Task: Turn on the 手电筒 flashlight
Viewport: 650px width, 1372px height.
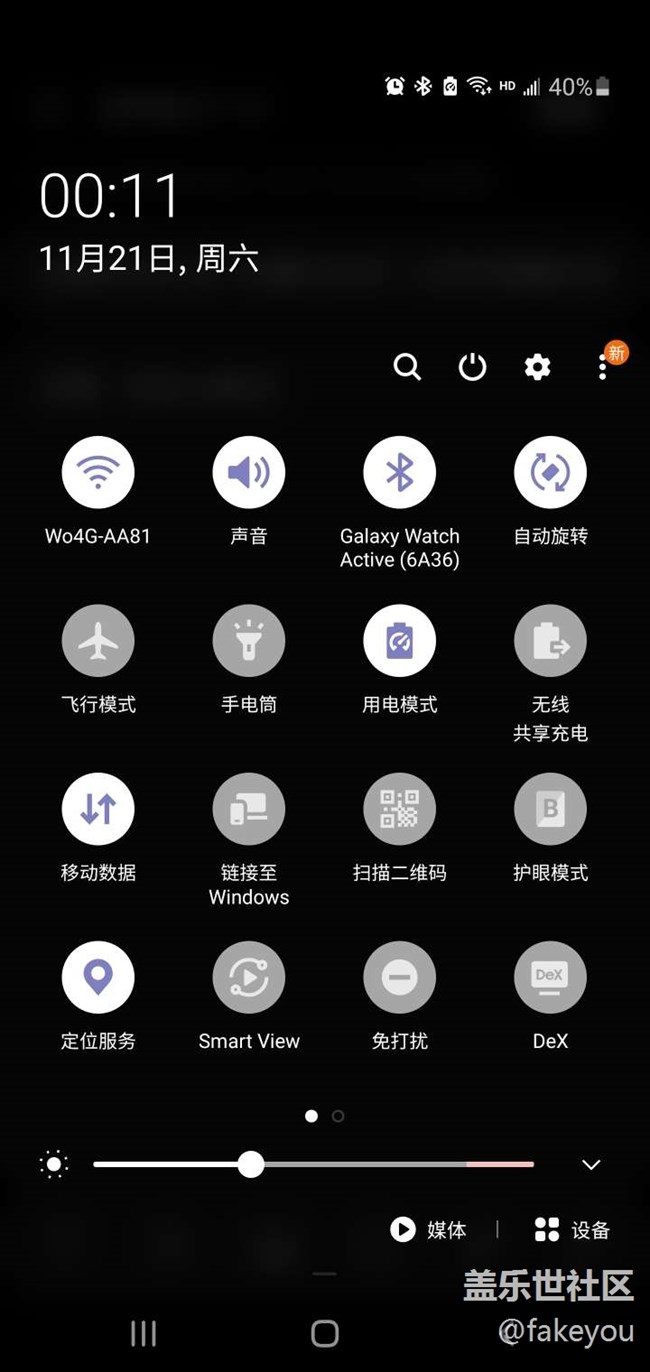Action: [249, 640]
